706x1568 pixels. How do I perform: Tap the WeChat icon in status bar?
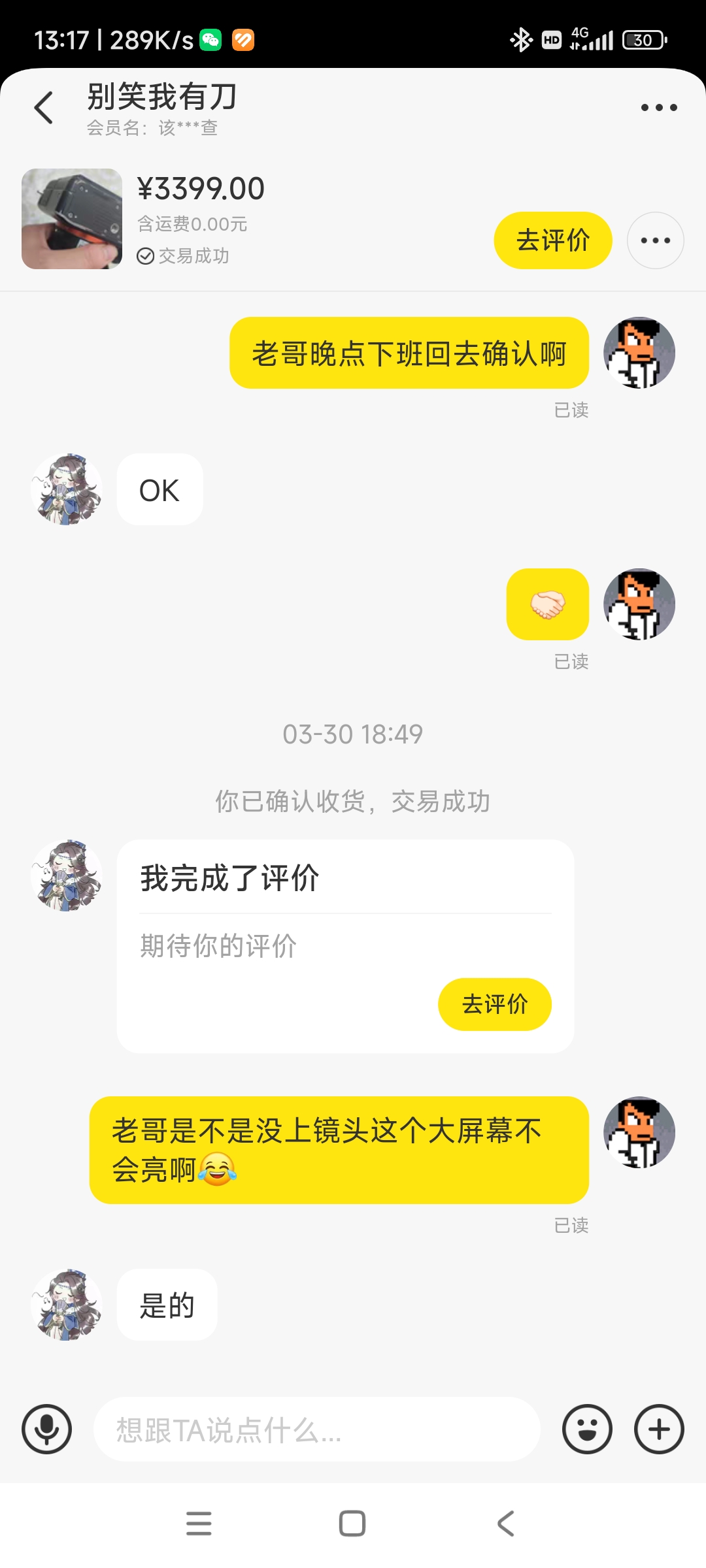click(208, 39)
